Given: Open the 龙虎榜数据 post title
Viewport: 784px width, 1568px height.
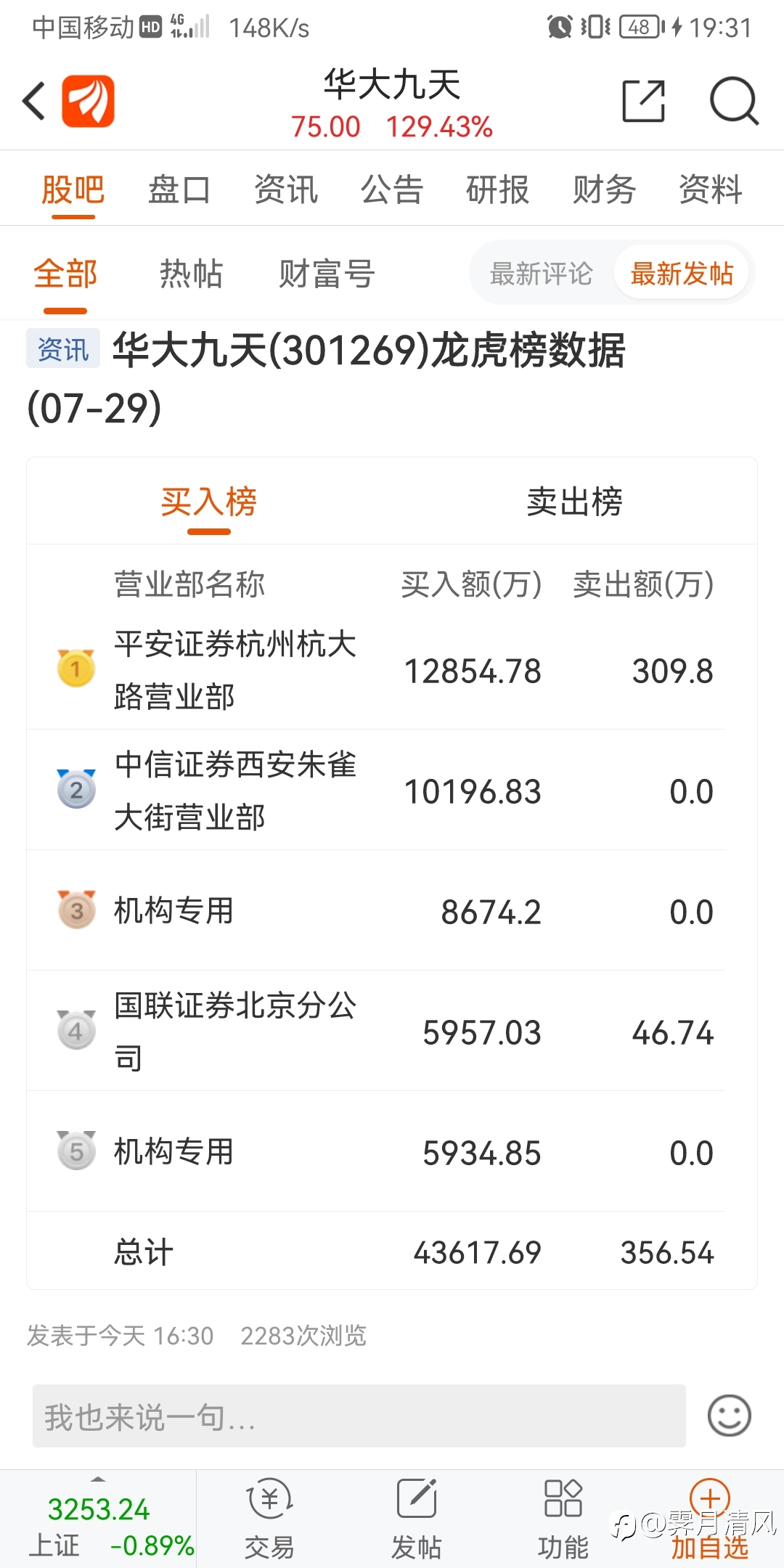Looking at the screenshot, I should point(326,379).
